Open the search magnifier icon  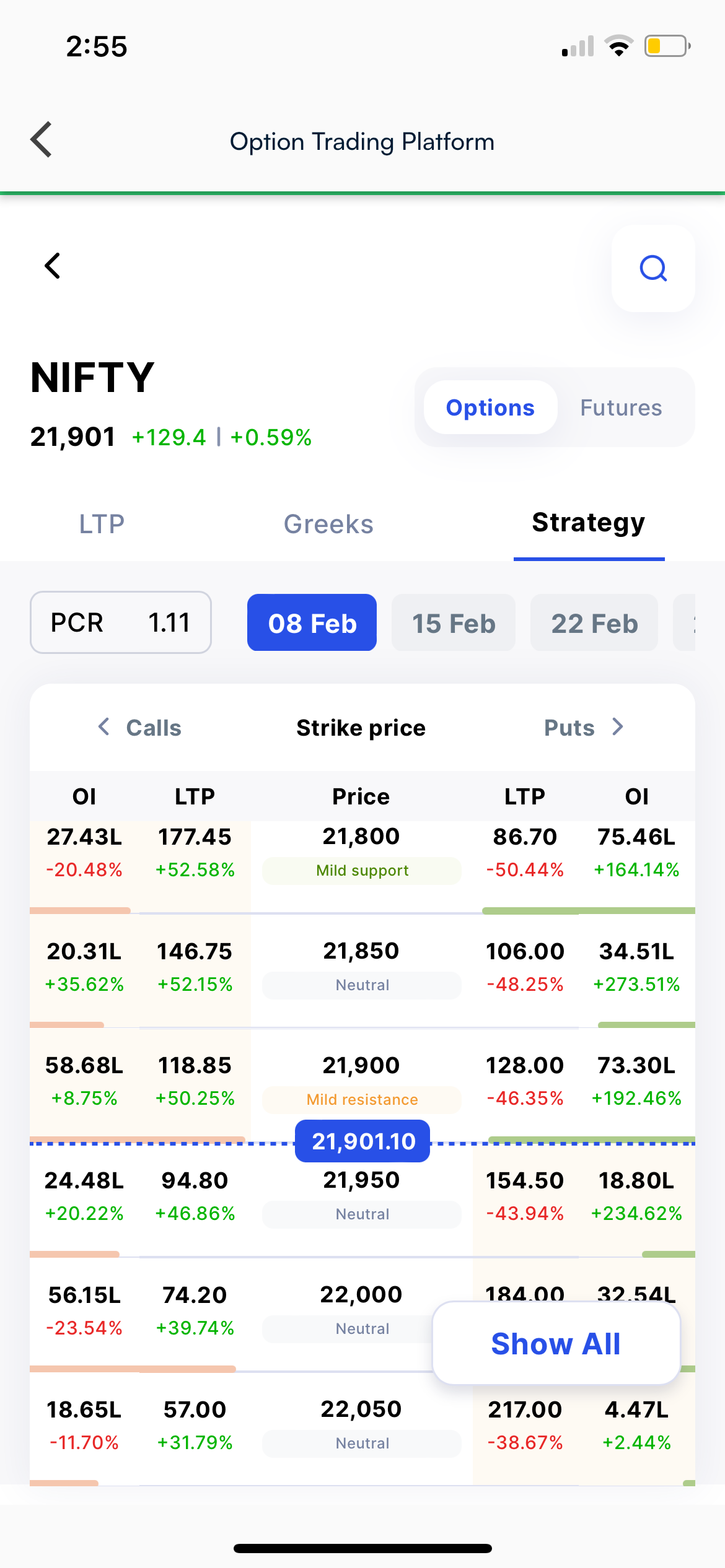click(x=653, y=268)
